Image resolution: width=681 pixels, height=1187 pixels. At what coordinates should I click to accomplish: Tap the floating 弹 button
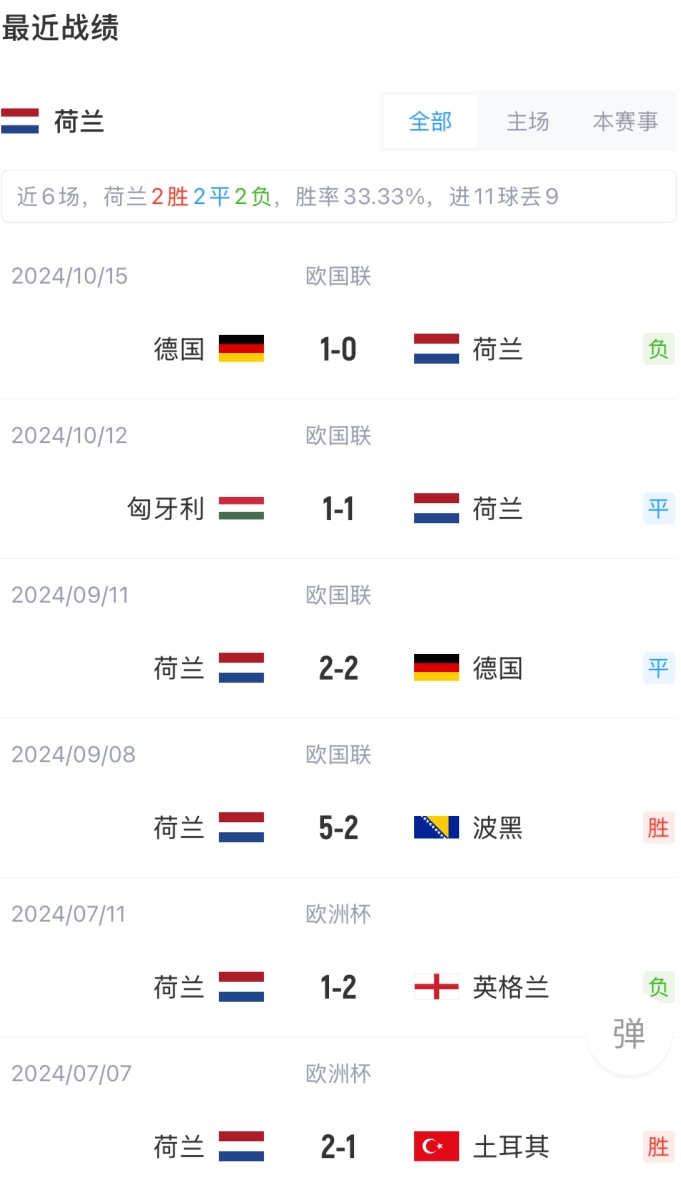(629, 1034)
